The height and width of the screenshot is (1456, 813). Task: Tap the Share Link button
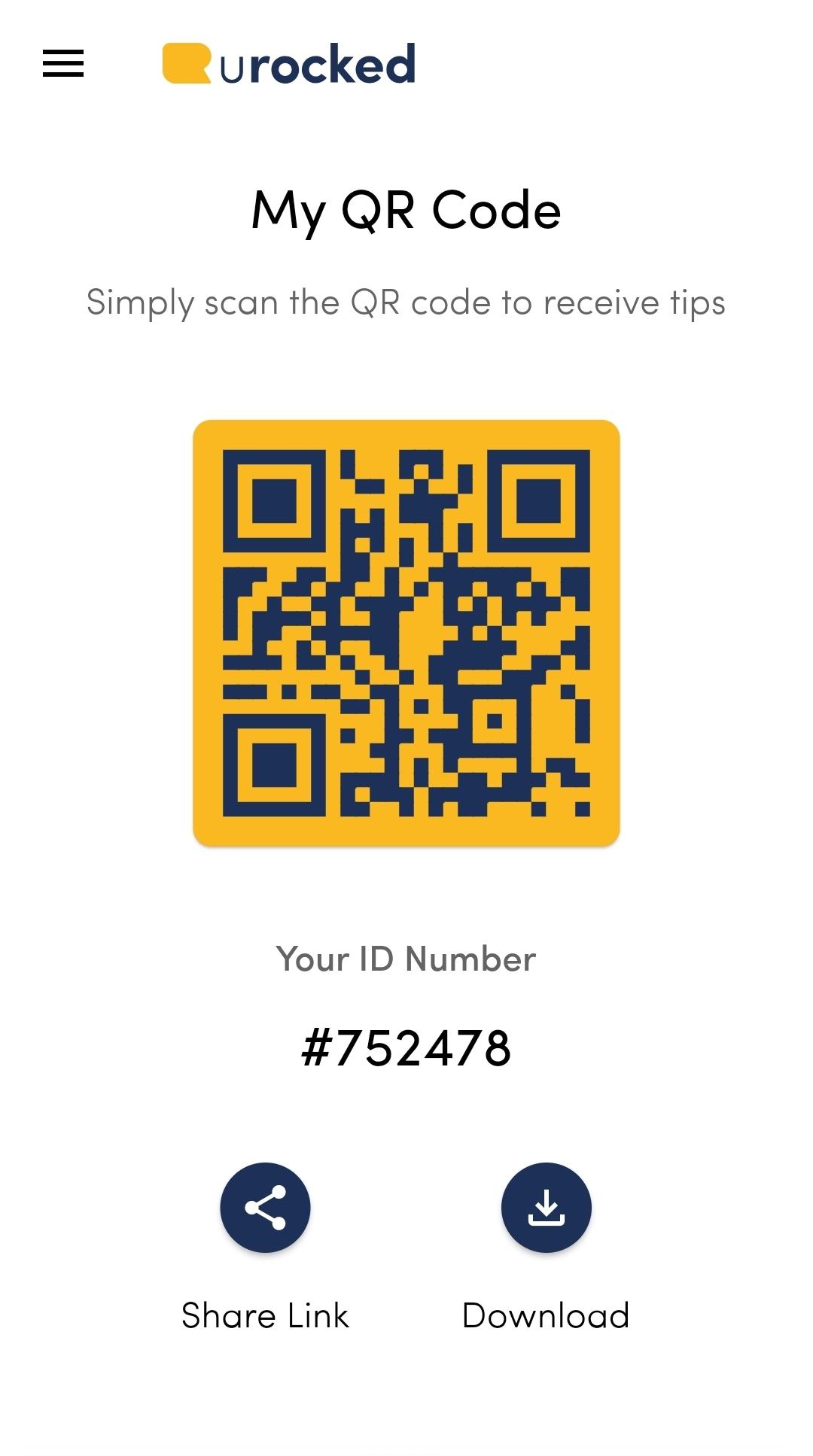(265, 1207)
